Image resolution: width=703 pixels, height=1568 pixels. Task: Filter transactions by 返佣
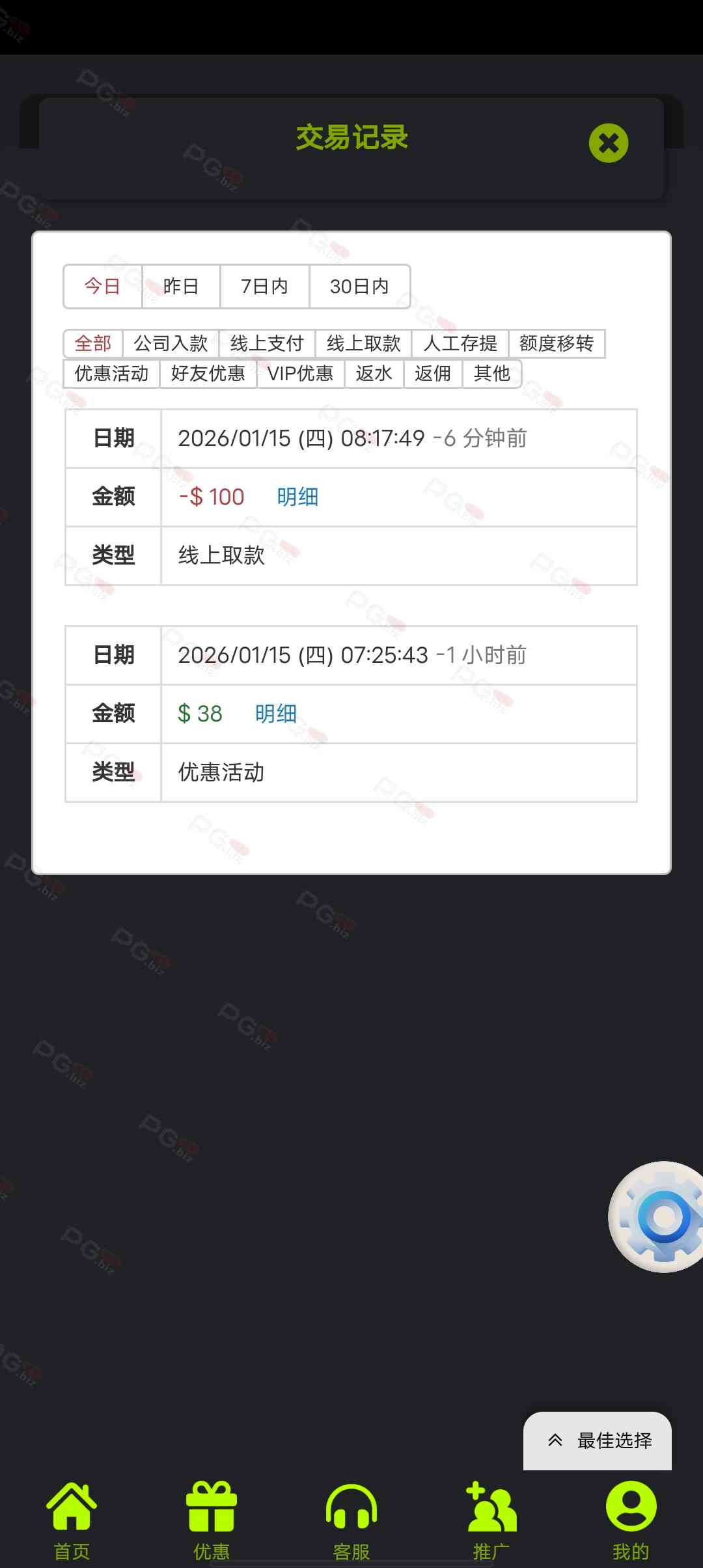pyautogui.click(x=433, y=374)
